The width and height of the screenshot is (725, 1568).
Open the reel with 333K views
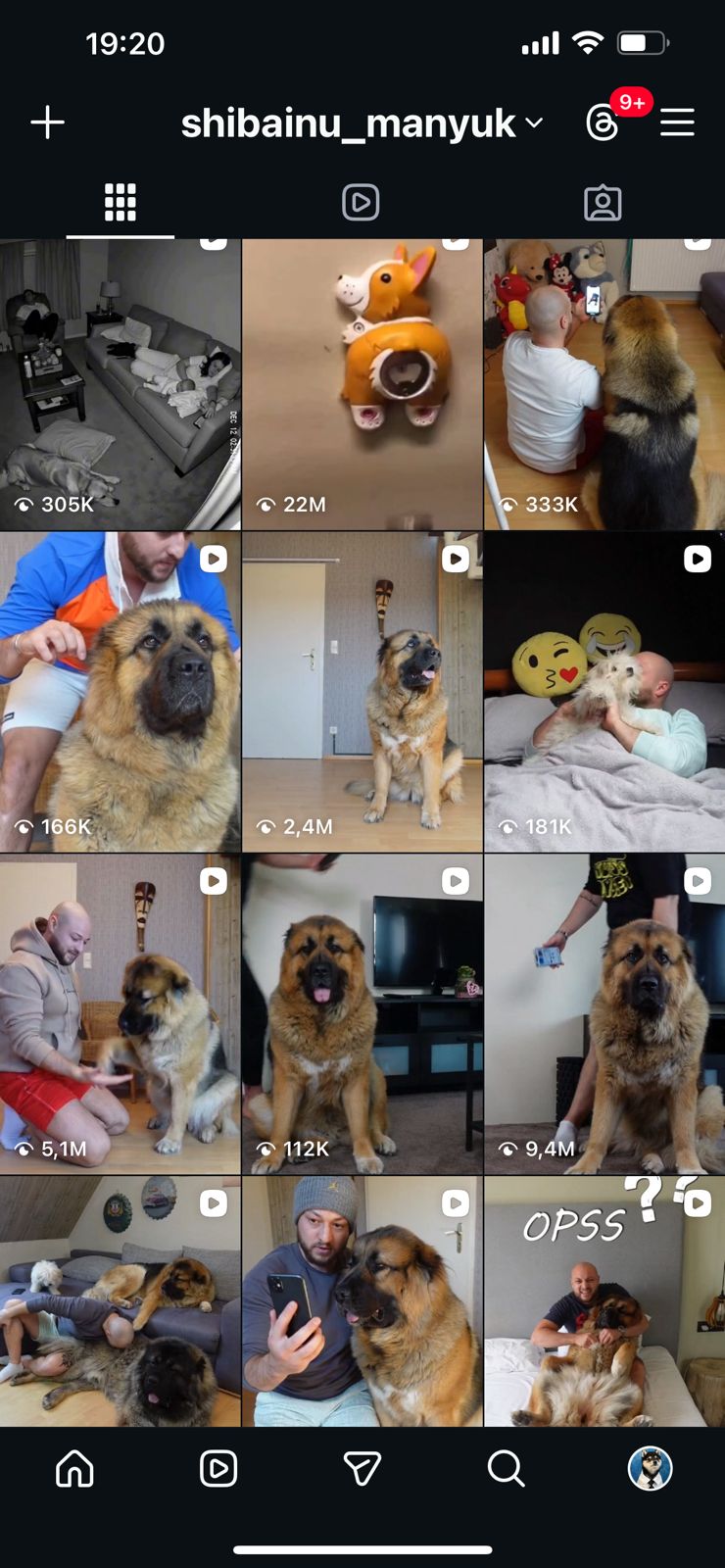[604, 384]
